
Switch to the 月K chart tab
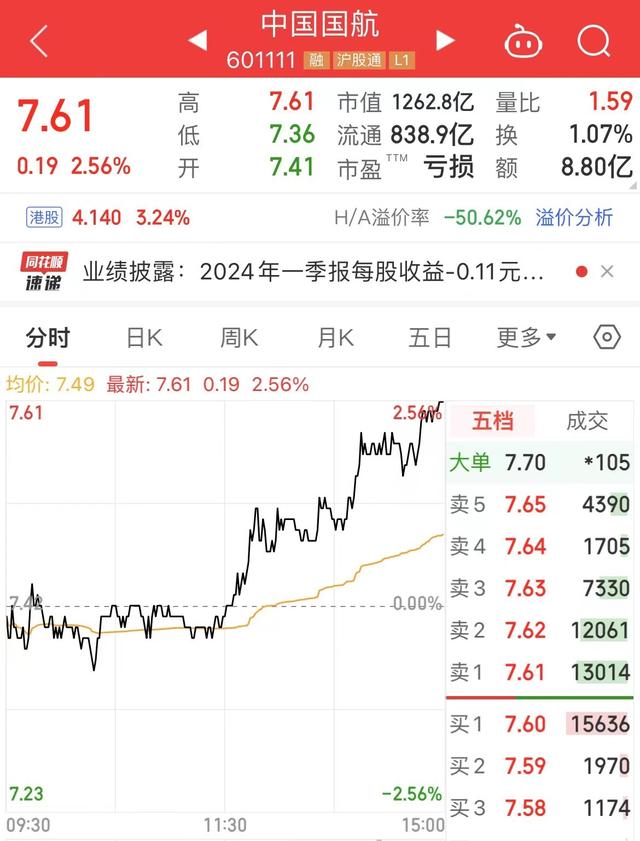[335, 338]
